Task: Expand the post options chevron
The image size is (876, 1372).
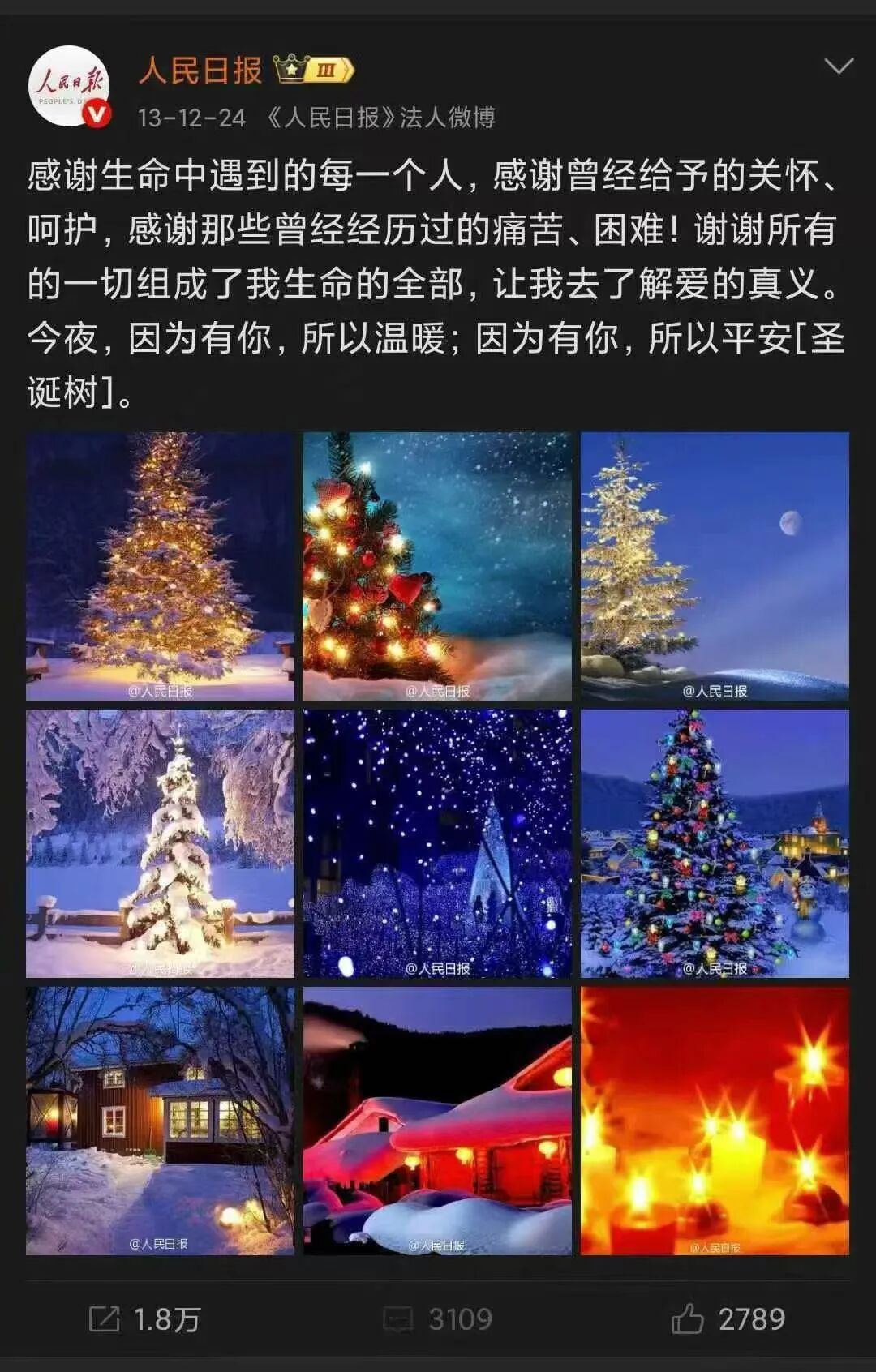Action: pyautogui.click(x=838, y=66)
